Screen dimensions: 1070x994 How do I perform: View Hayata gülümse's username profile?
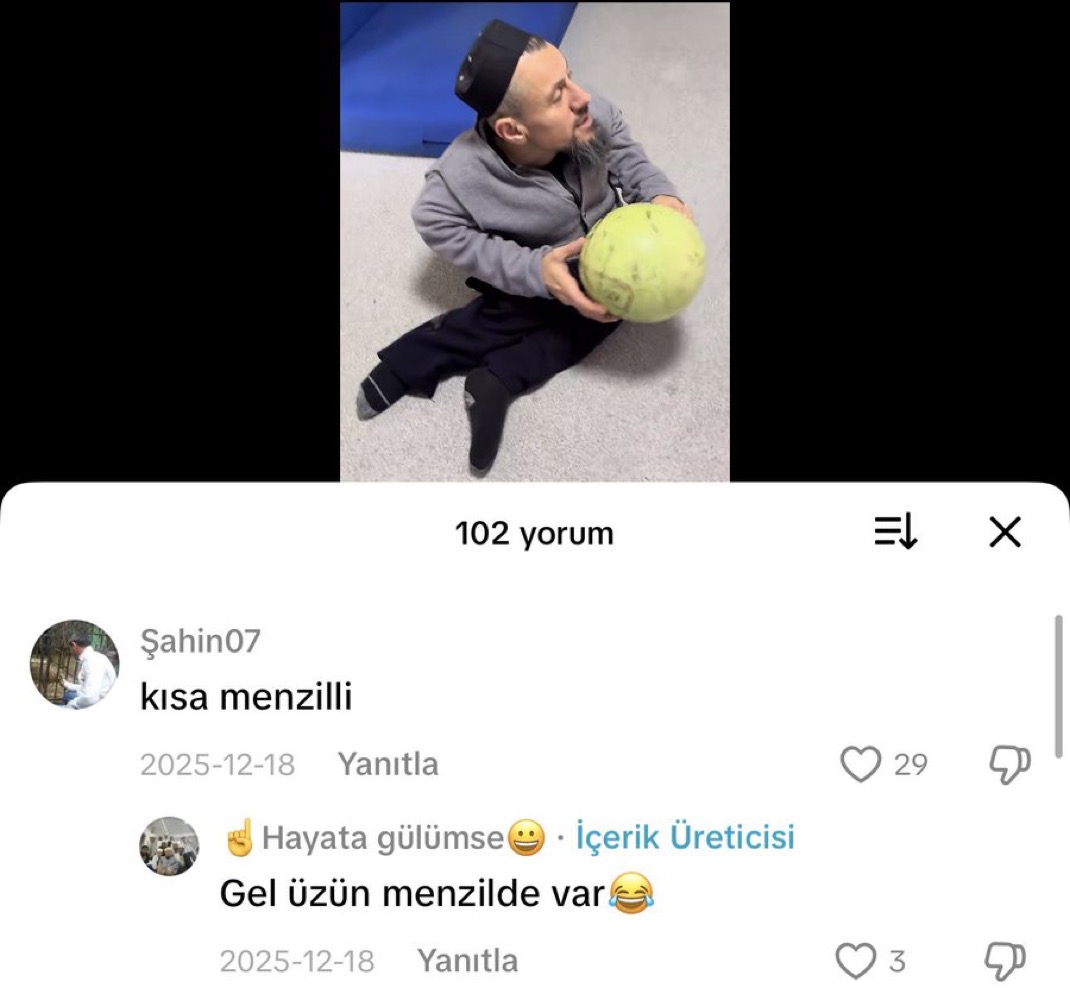coord(383,838)
